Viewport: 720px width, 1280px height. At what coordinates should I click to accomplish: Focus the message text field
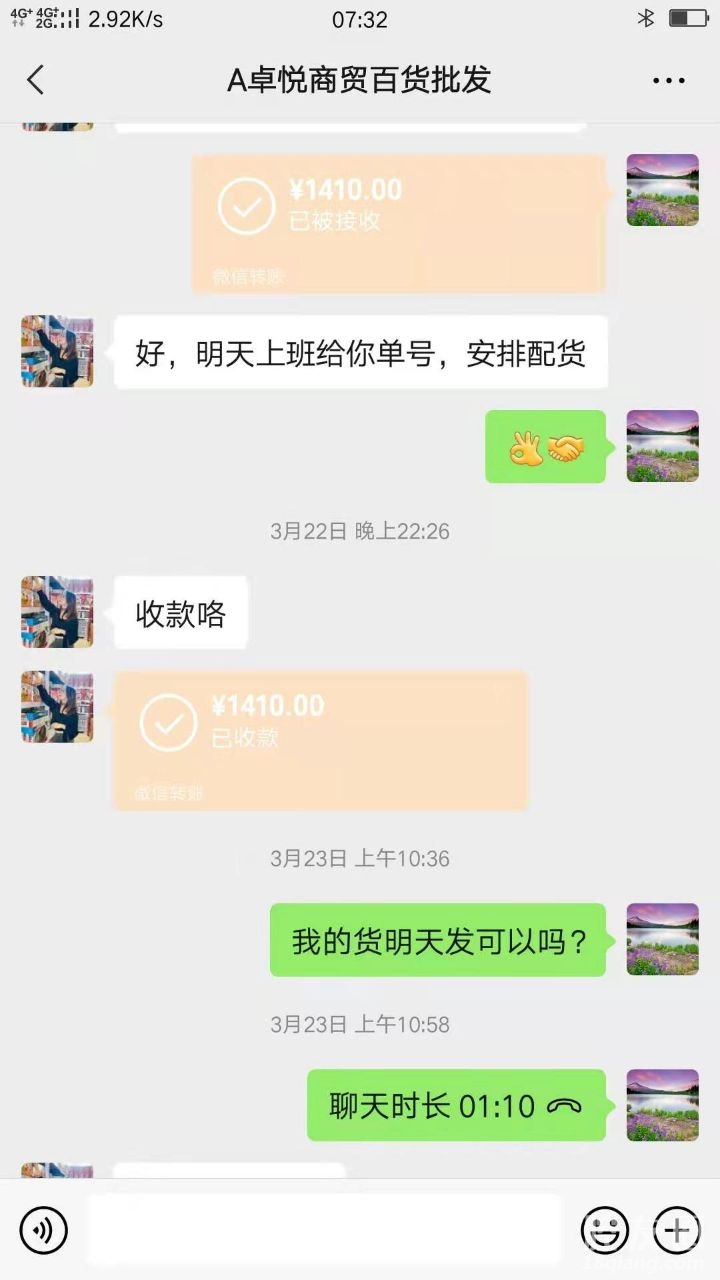tap(324, 1230)
